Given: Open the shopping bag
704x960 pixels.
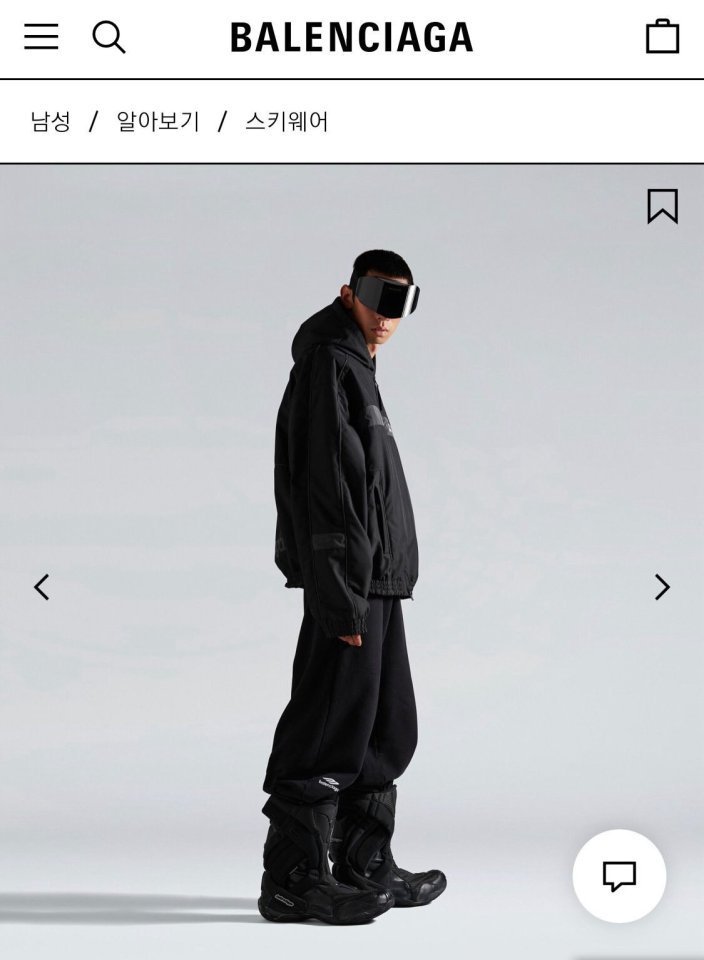Looking at the screenshot, I should click(662, 37).
